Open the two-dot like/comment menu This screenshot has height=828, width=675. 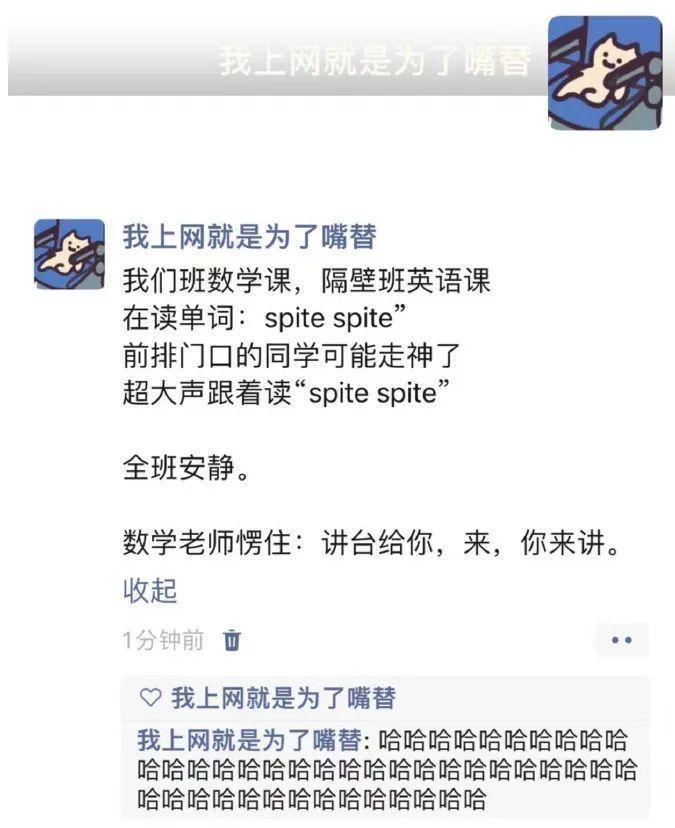[x=621, y=640]
